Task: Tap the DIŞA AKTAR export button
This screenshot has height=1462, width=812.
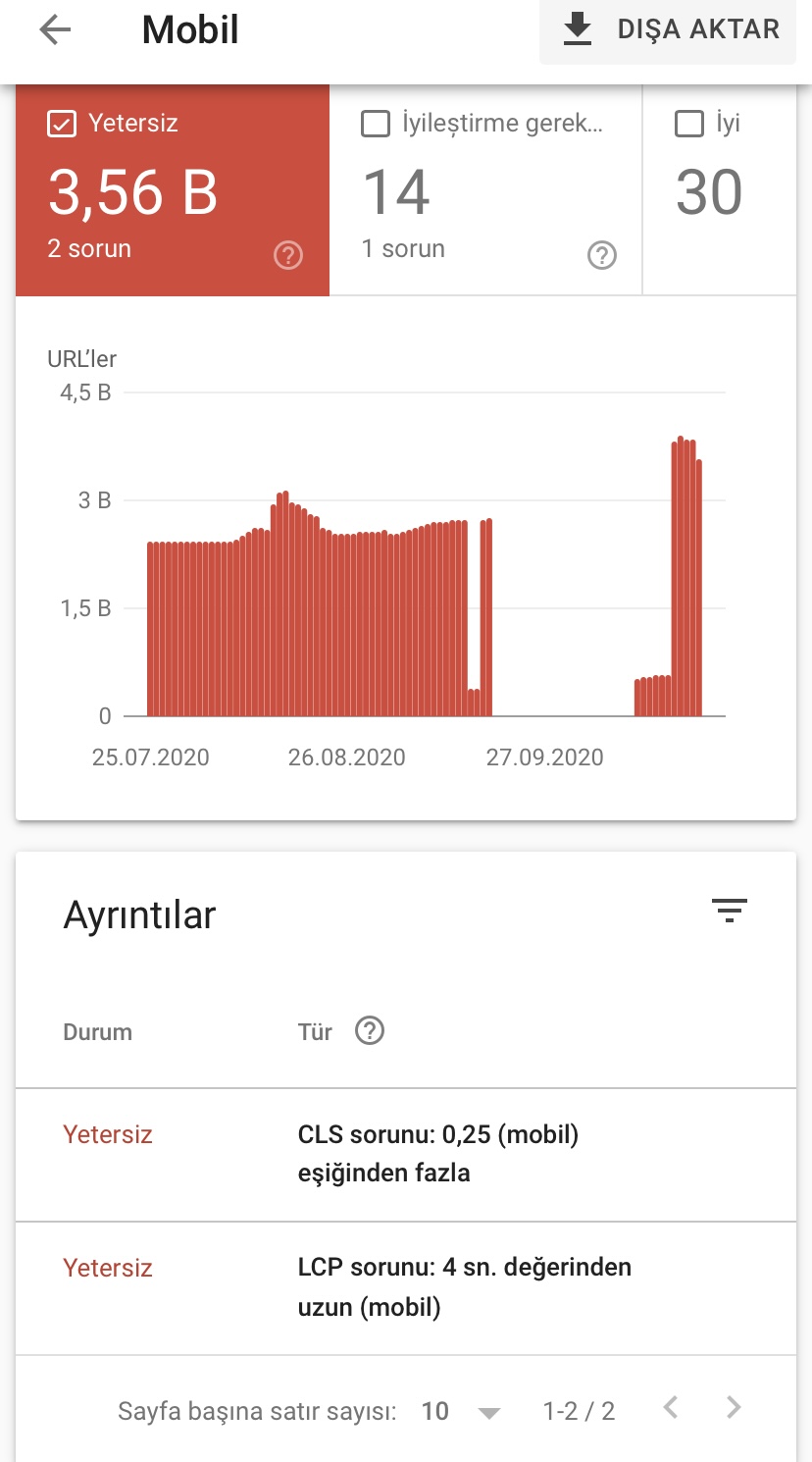Action: point(668,30)
